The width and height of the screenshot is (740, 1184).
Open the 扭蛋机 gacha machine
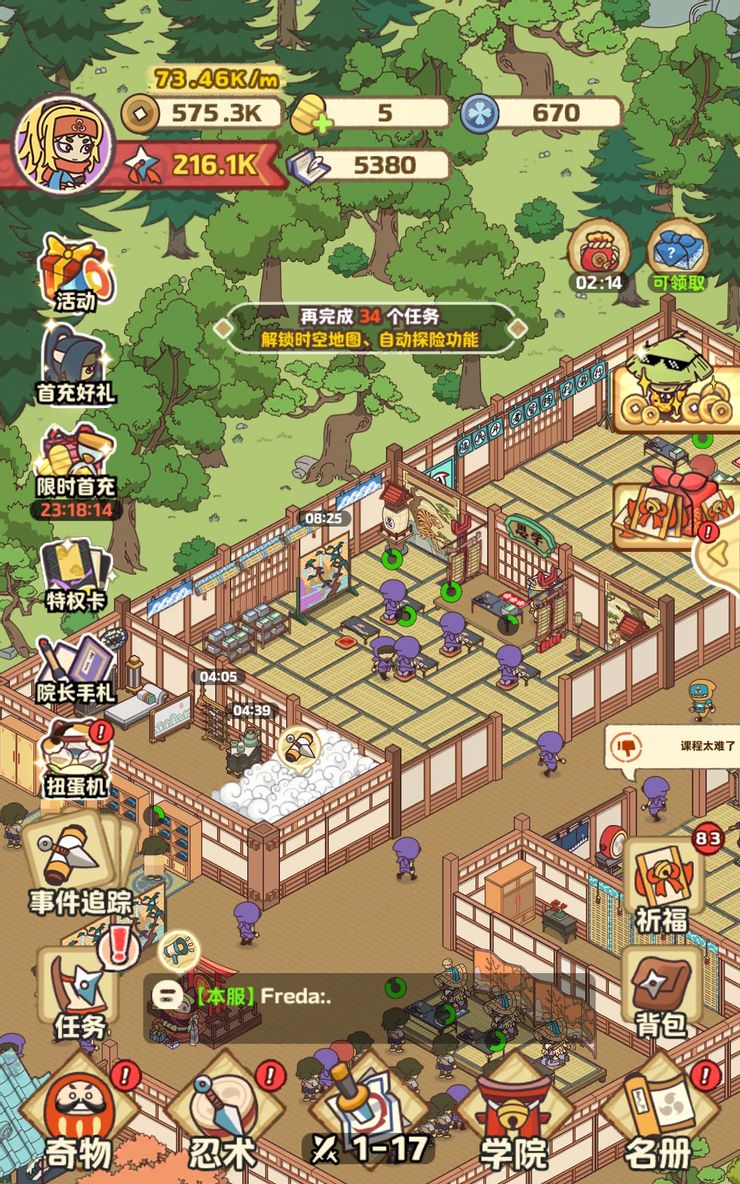pos(75,758)
